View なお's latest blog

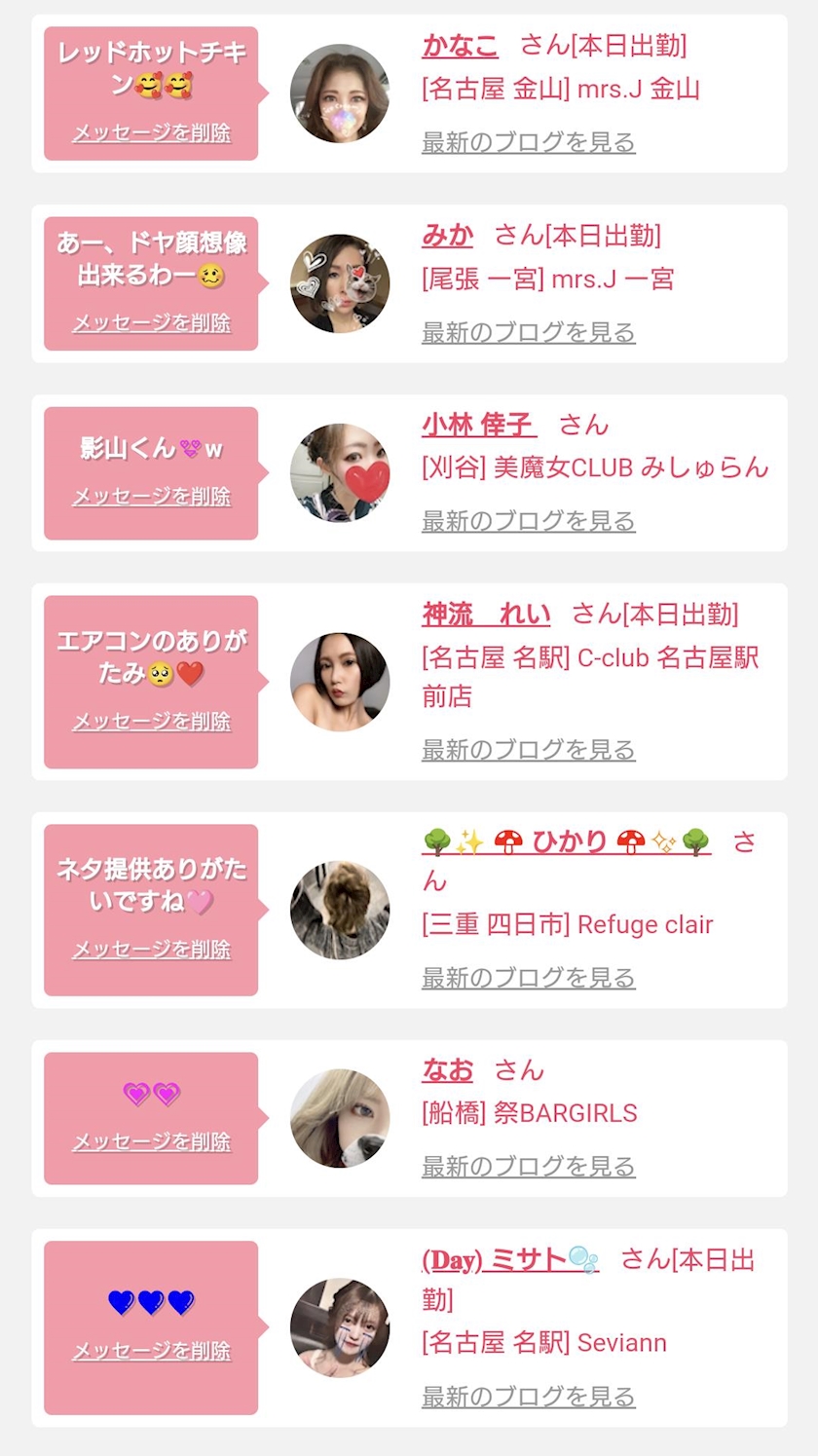click(528, 1166)
